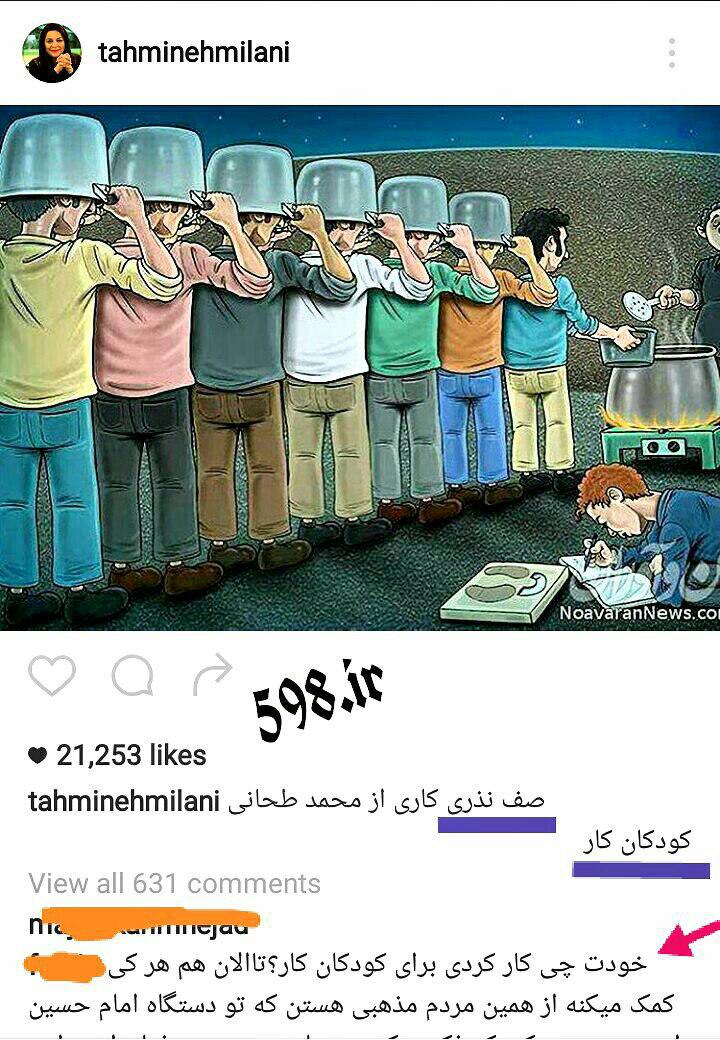This screenshot has width=720, height=1040.
Task: View all 631 comments
Action: pos(175,884)
